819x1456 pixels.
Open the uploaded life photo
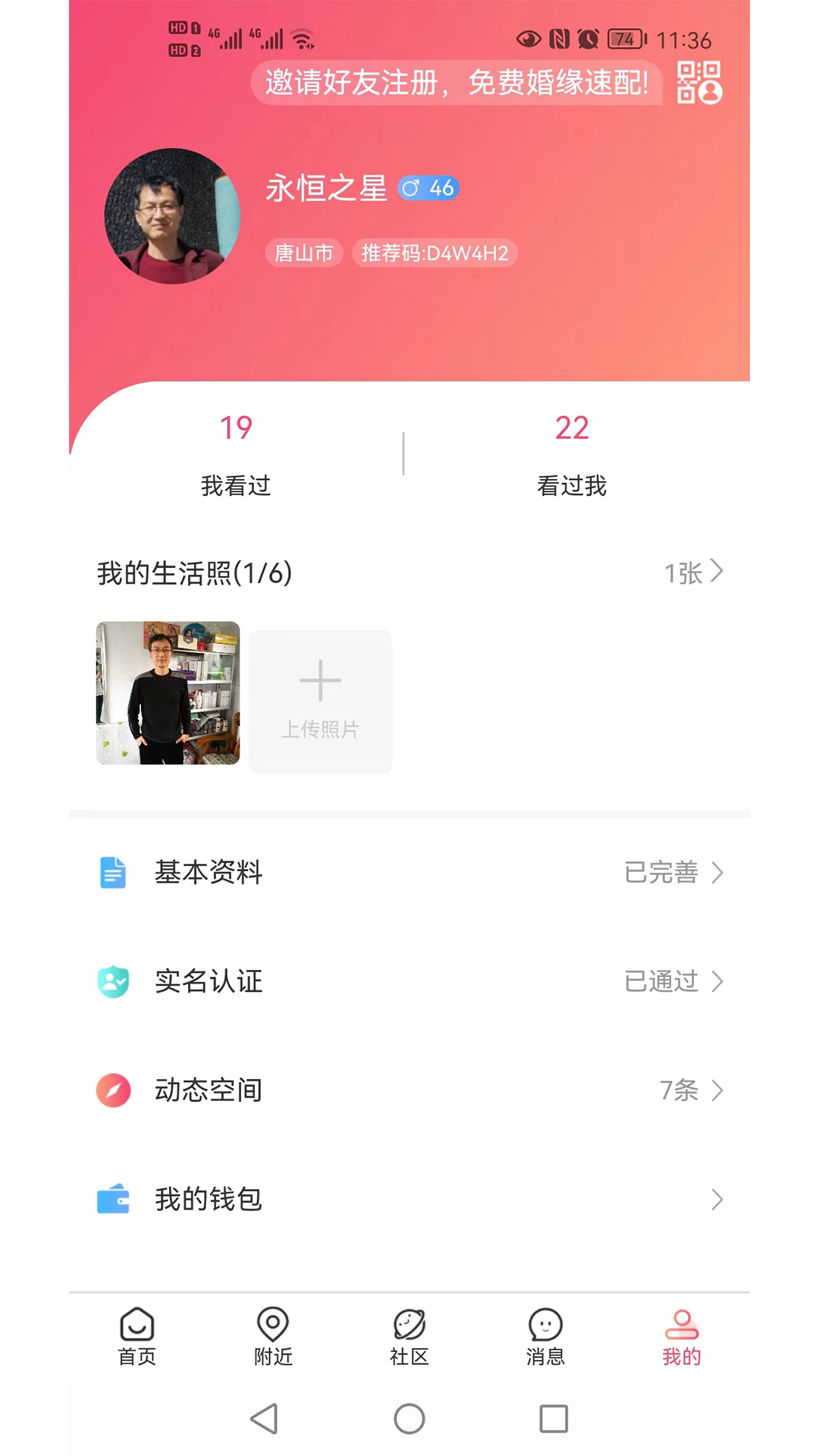click(x=168, y=693)
